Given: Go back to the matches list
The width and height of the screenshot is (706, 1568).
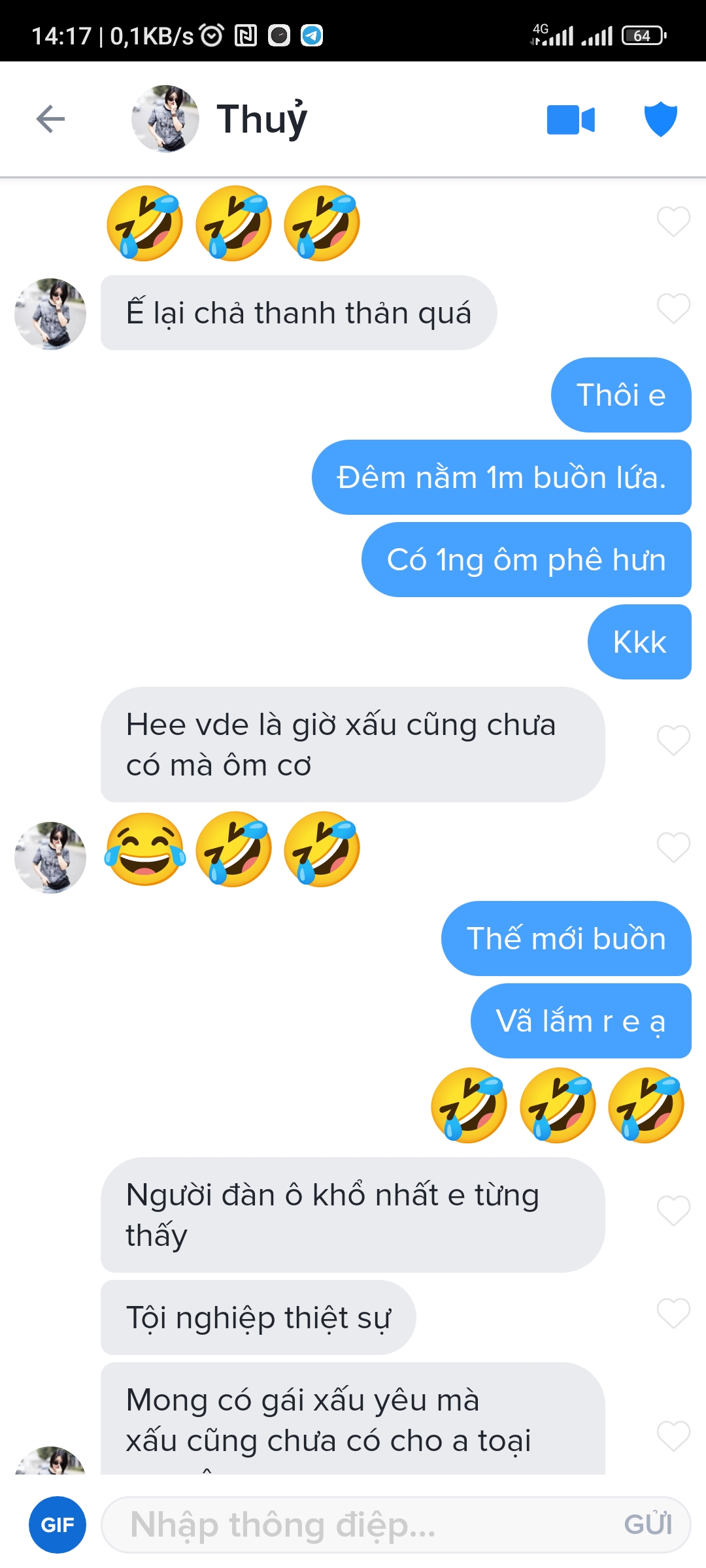Looking at the screenshot, I should tap(50, 119).
